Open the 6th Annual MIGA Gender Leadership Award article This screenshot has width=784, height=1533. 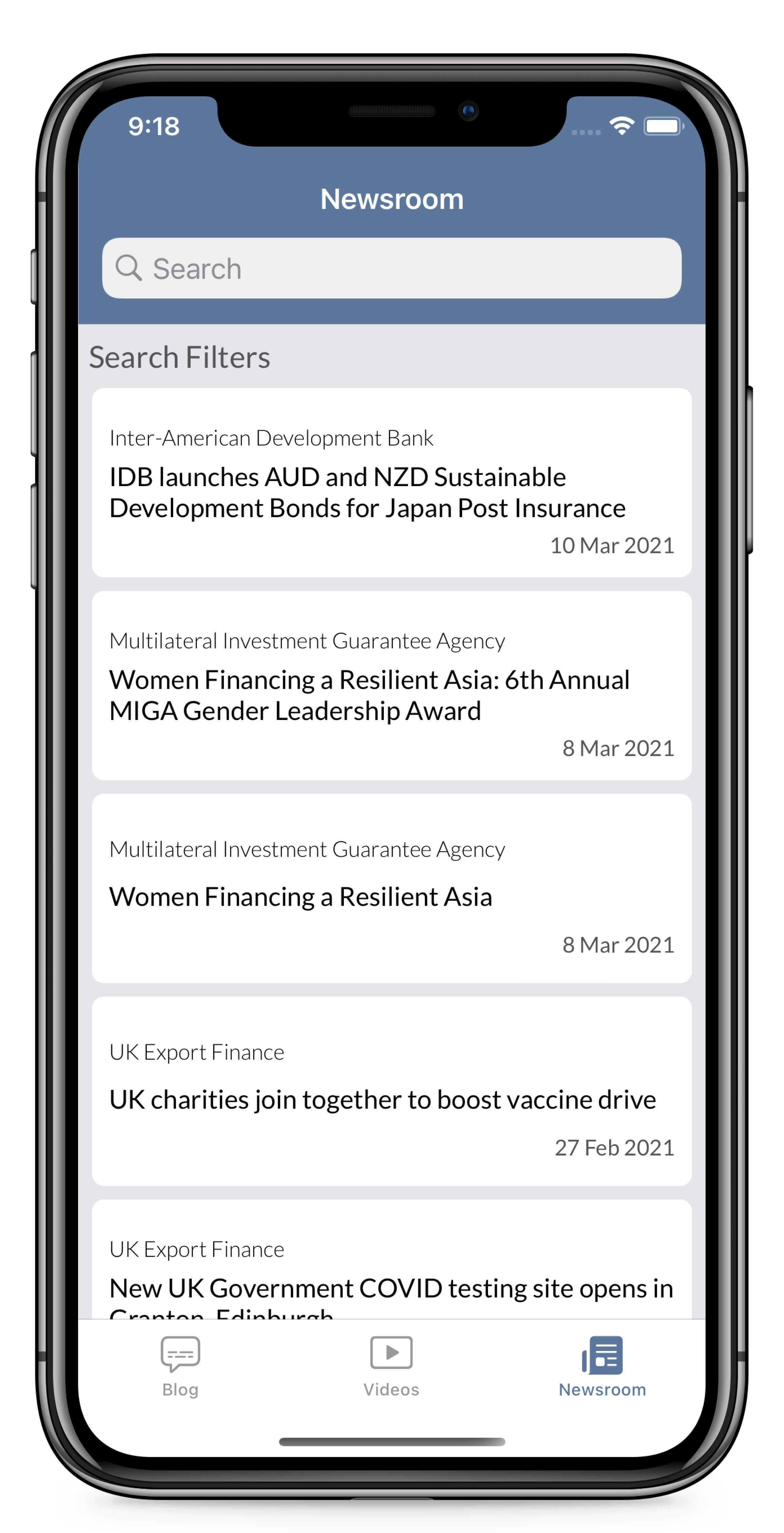coord(391,686)
